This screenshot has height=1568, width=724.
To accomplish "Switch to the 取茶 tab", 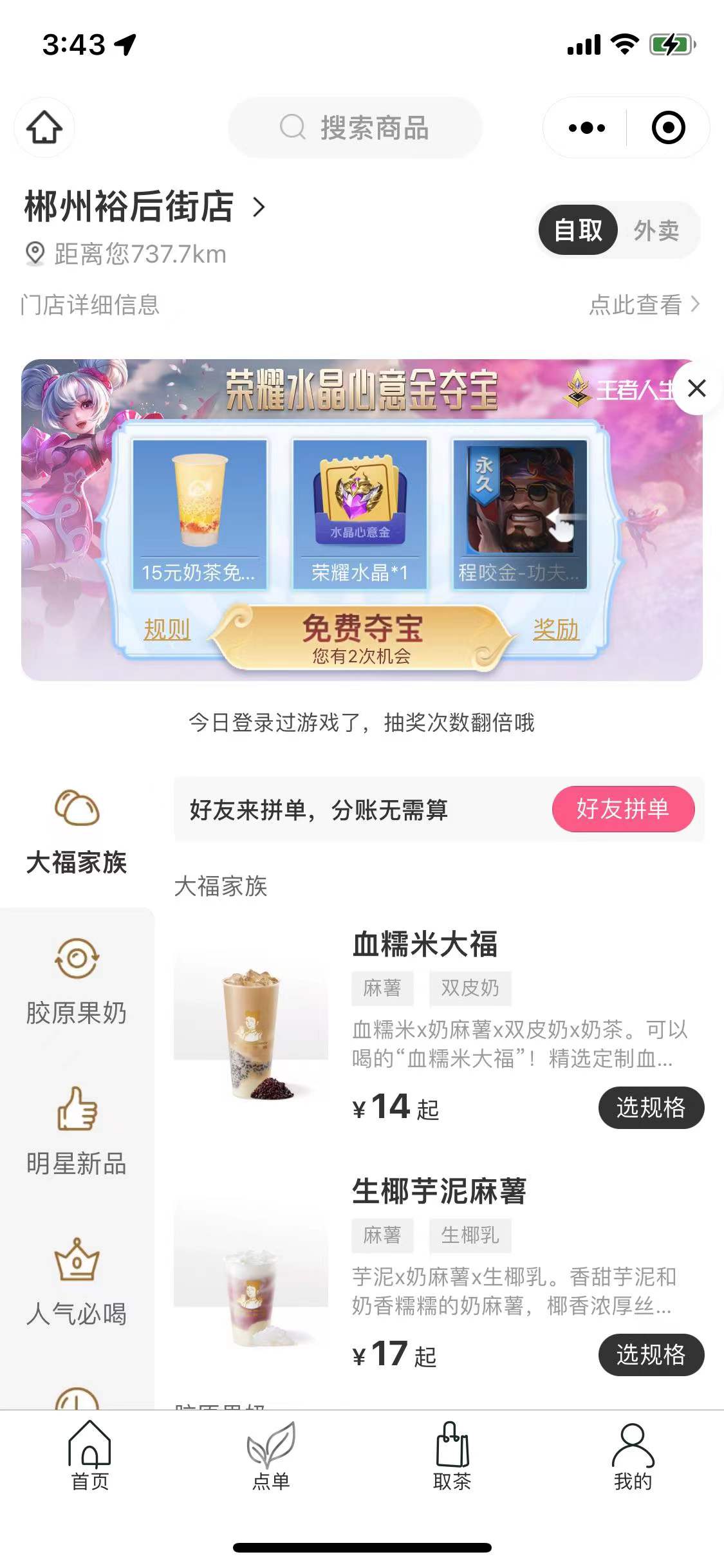I will pos(452,1457).
